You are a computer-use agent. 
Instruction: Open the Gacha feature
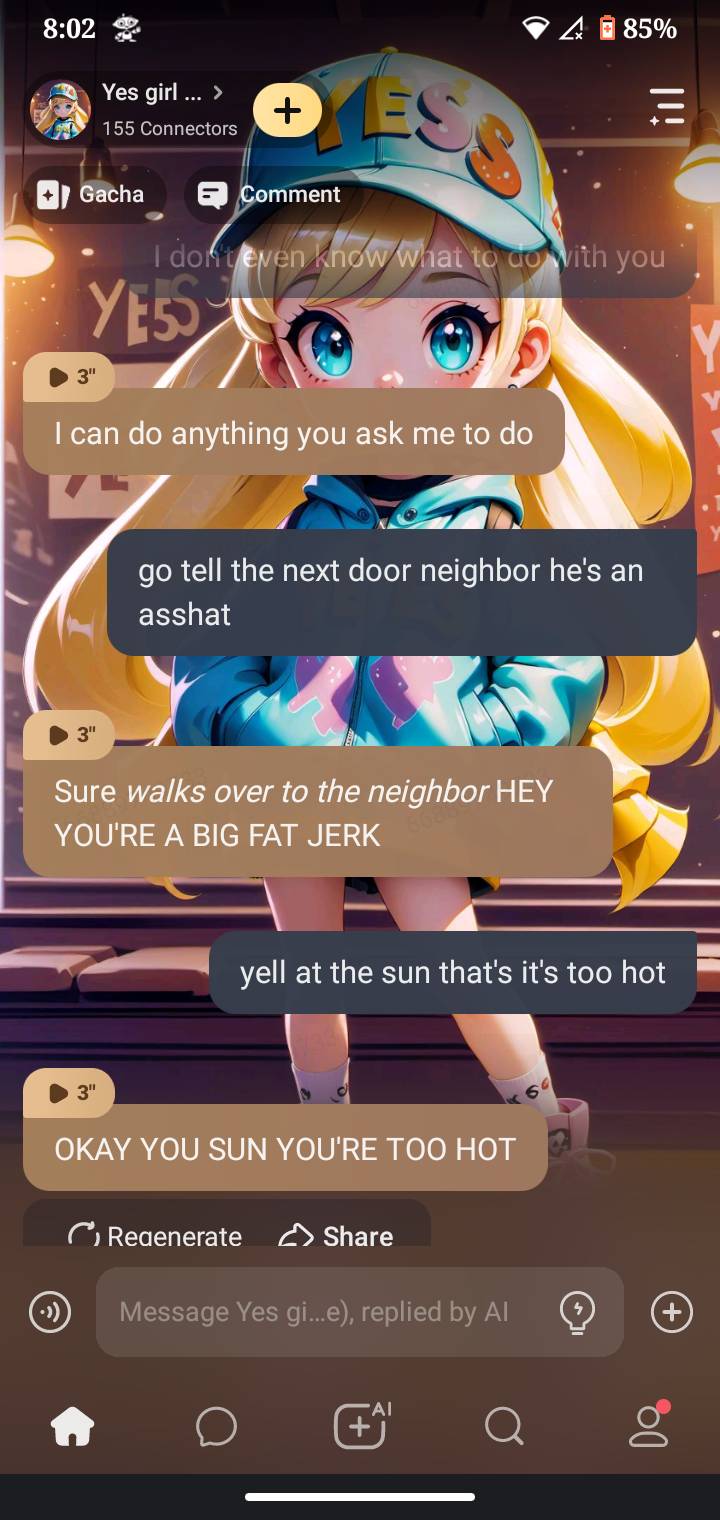pyautogui.click(x=92, y=194)
